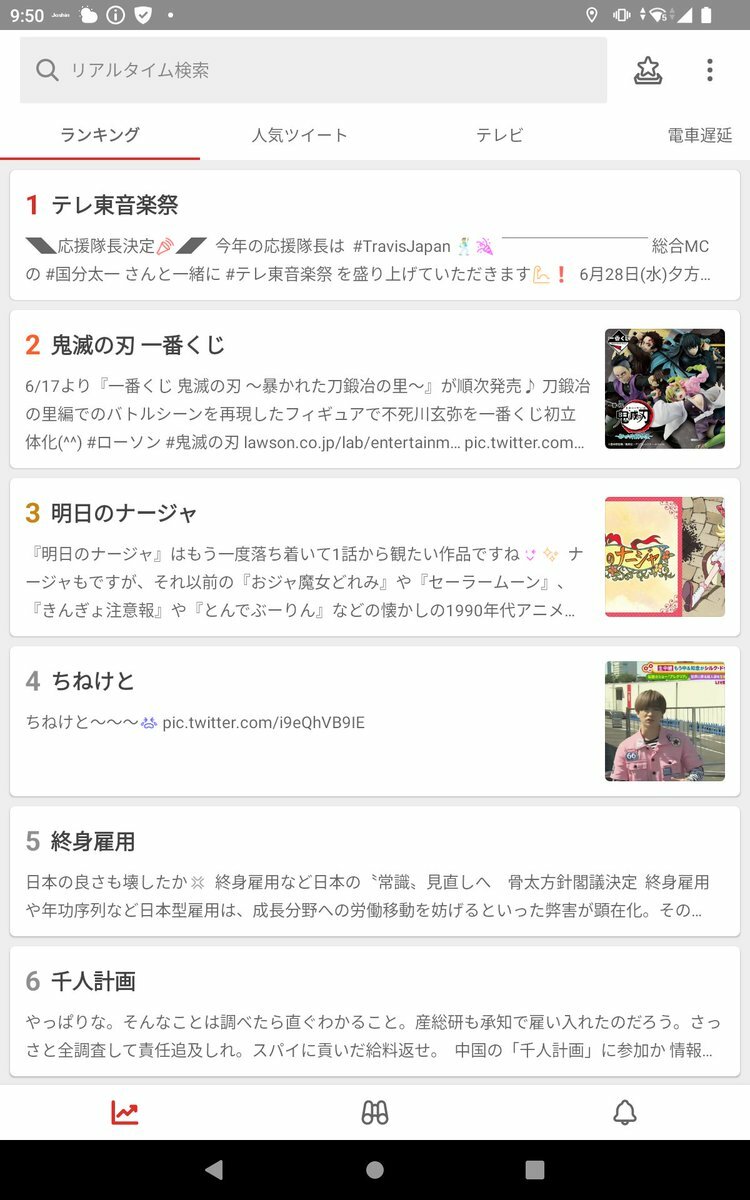
Task: Tap the system back button
Action: point(214,1170)
